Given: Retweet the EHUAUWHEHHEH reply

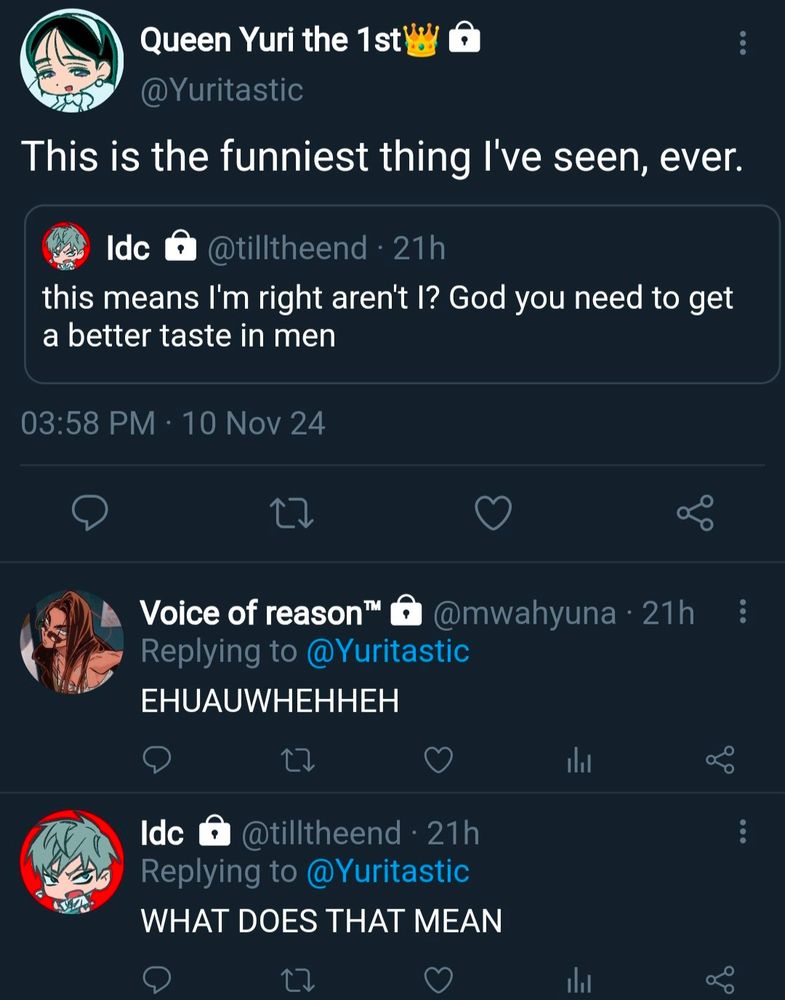Looking at the screenshot, I should point(294,762).
